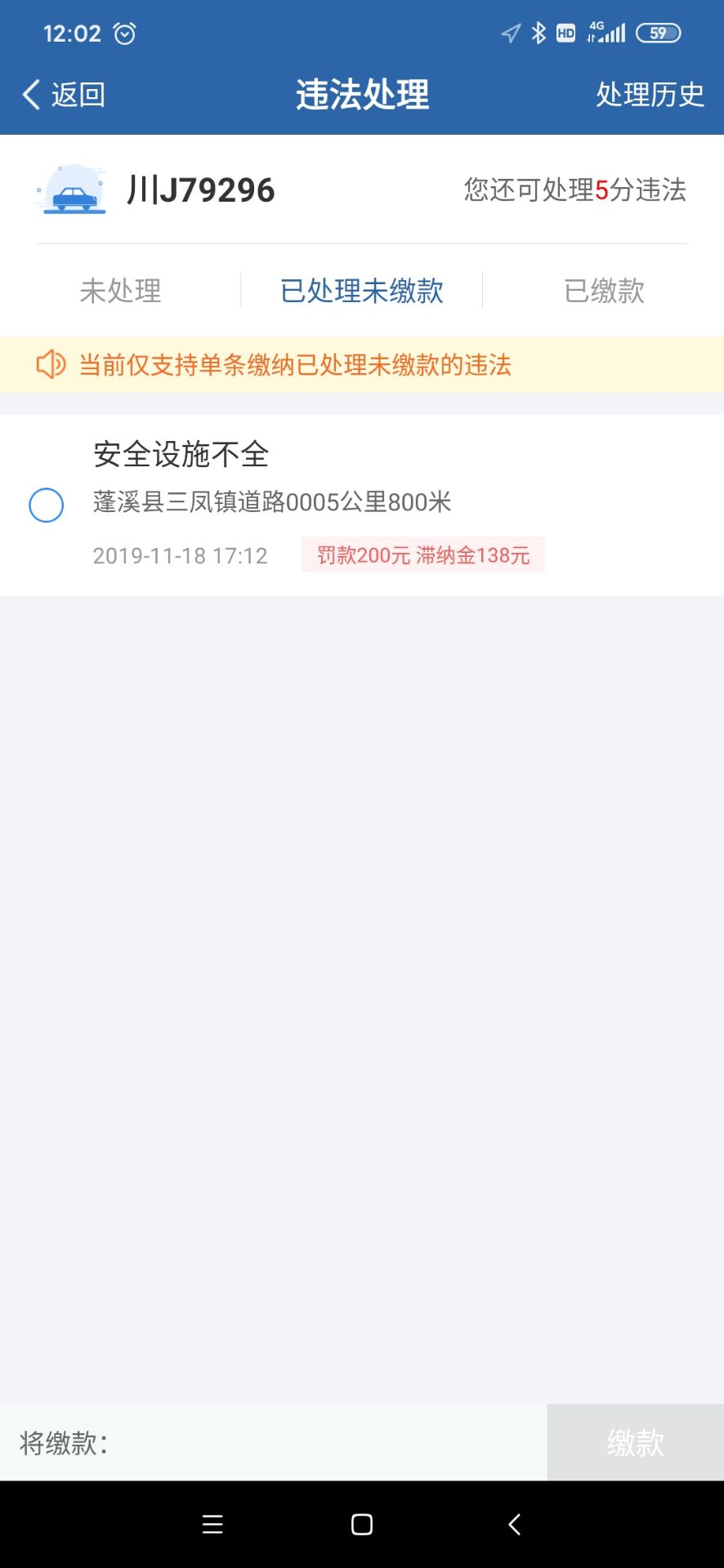Open 处理历史 in the top bar
724x1568 pixels.
click(649, 95)
